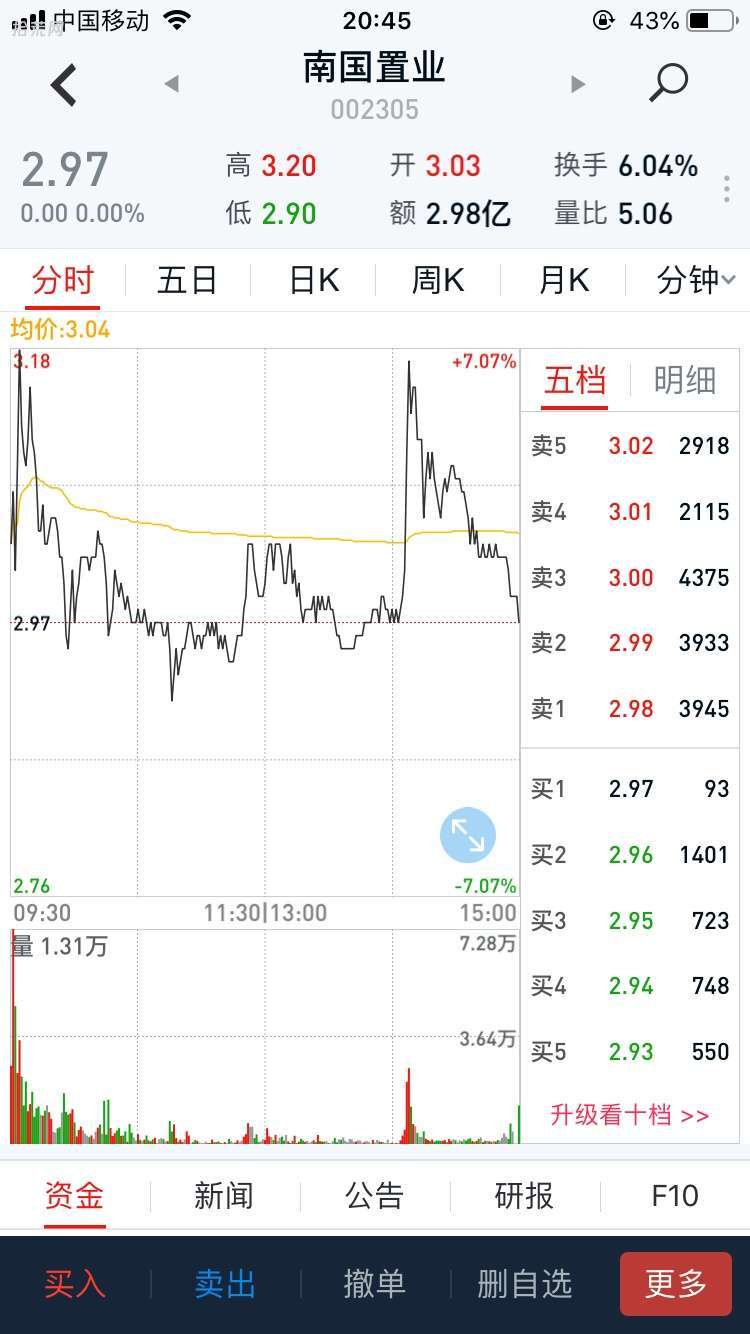This screenshot has width=750, height=1334.
Task: Go back with the top-left arrow
Action: [x=63, y=85]
